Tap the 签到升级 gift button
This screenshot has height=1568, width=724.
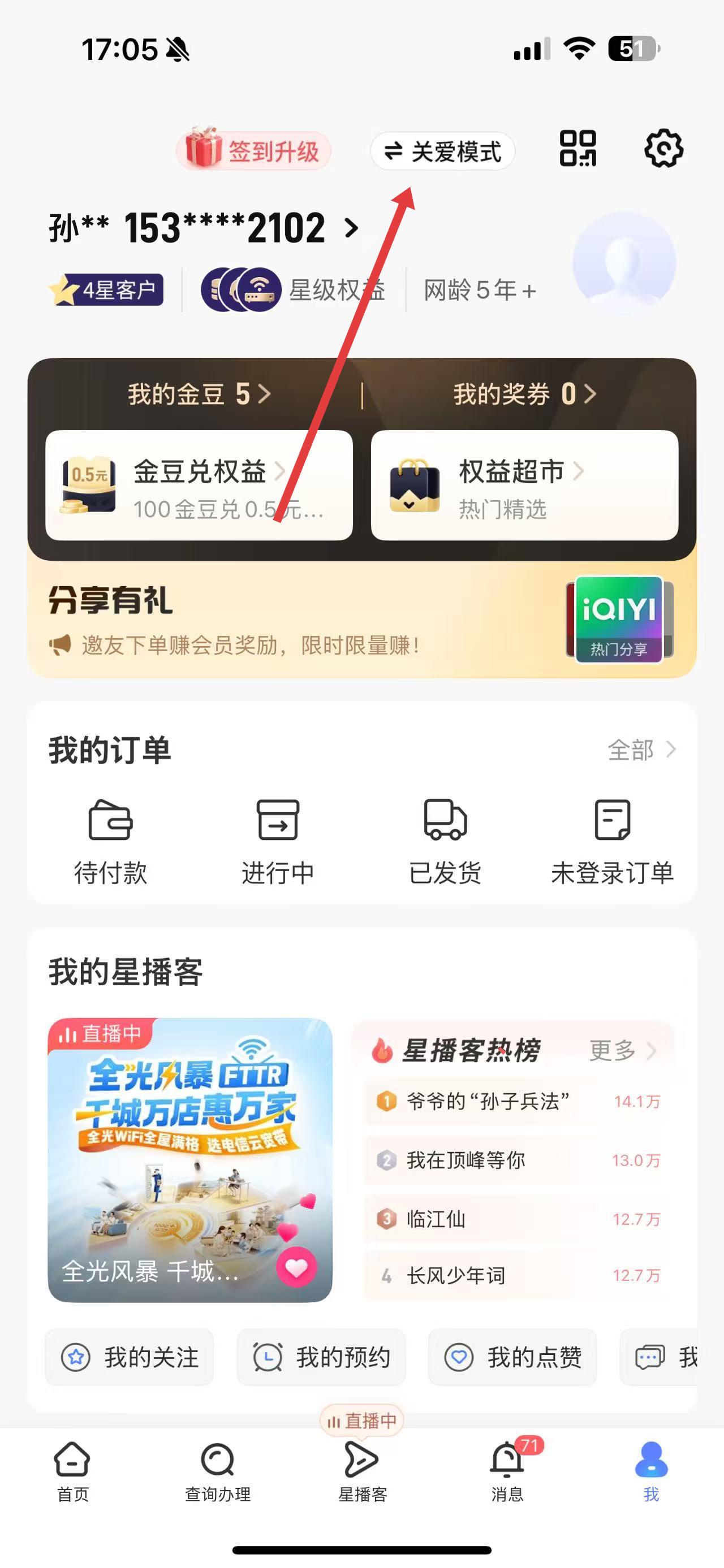[x=254, y=151]
